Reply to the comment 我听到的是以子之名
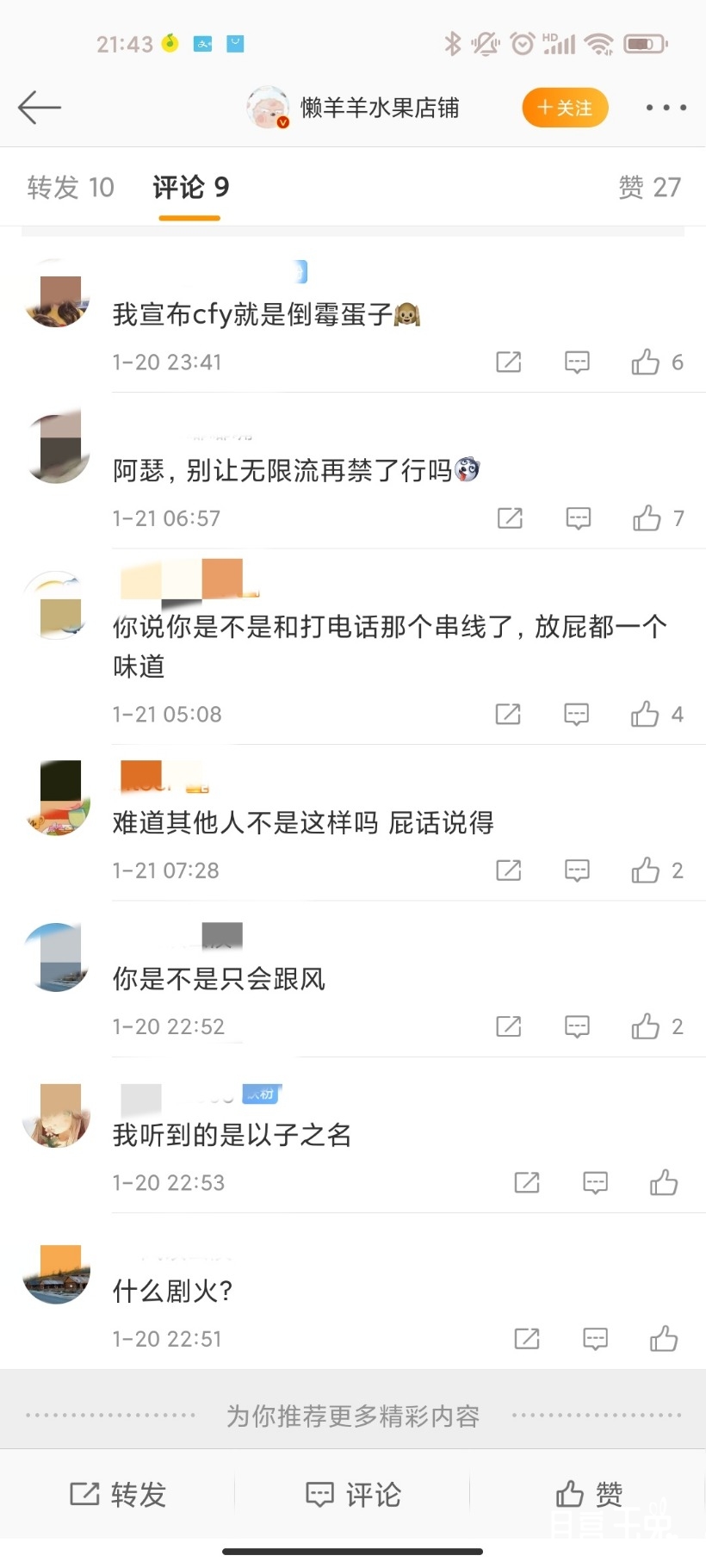This screenshot has height=1568, width=706. click(x=595, y=1183)
